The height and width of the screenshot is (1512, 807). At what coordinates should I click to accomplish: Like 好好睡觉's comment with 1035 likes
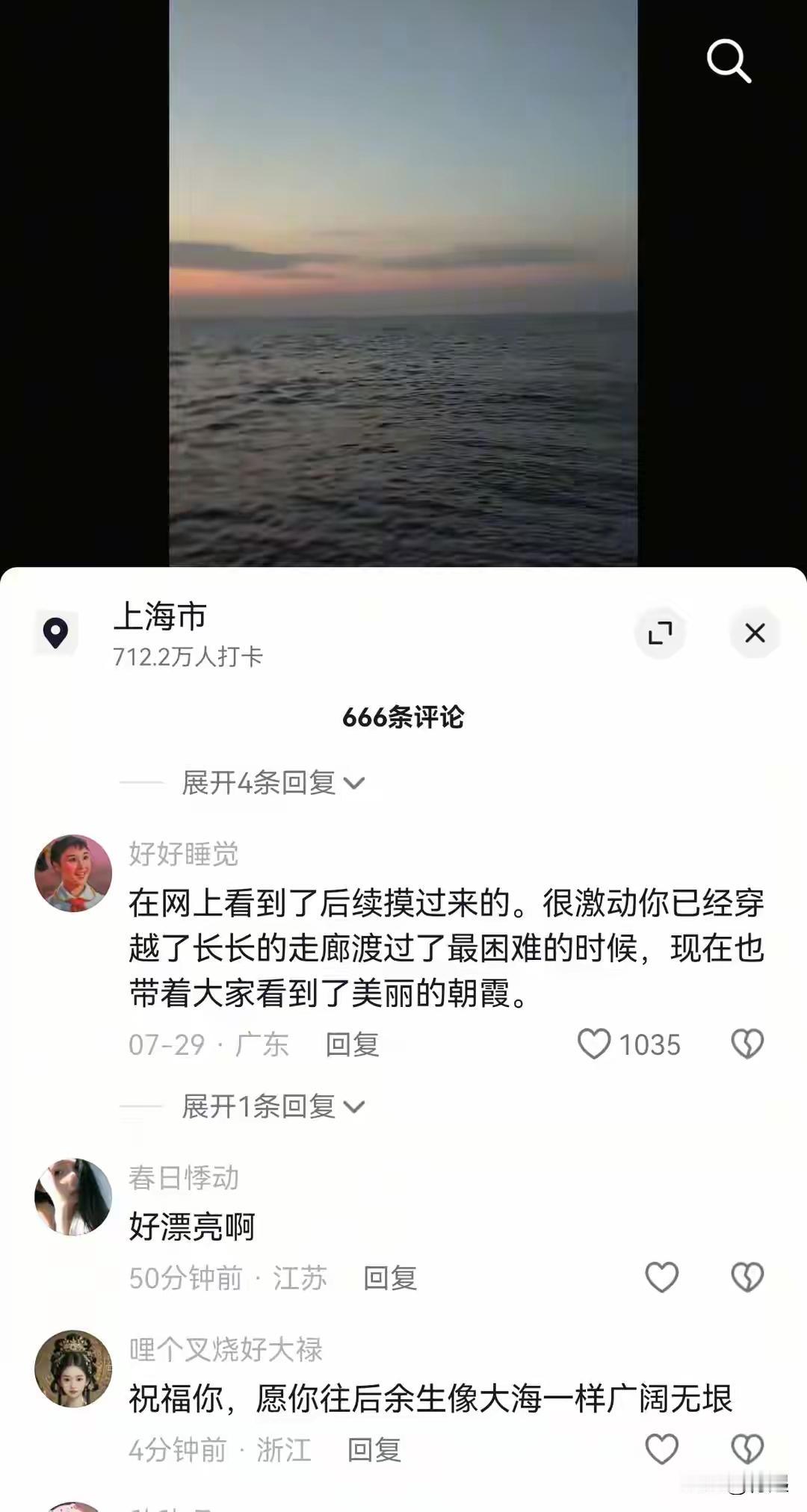(594, 1044)
